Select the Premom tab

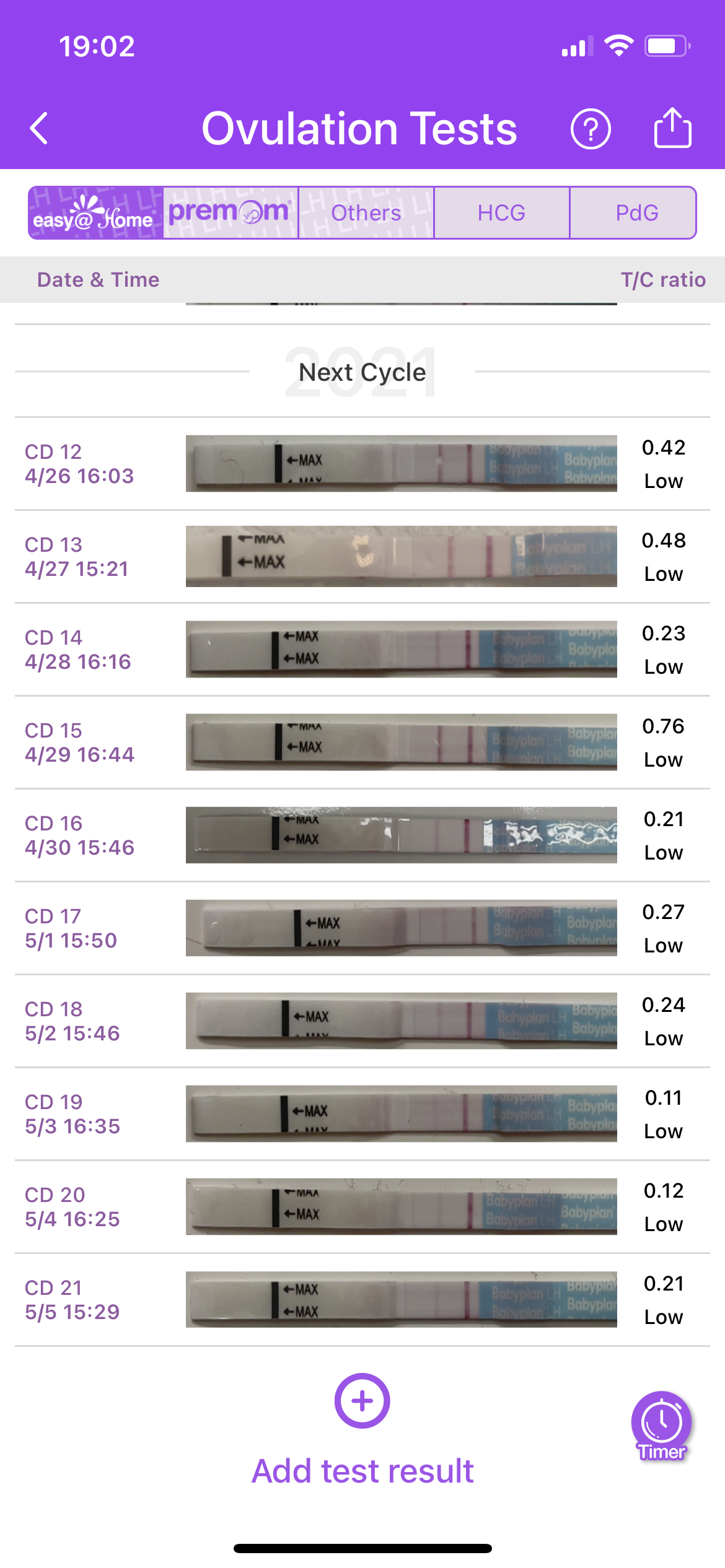click(231, 212)
